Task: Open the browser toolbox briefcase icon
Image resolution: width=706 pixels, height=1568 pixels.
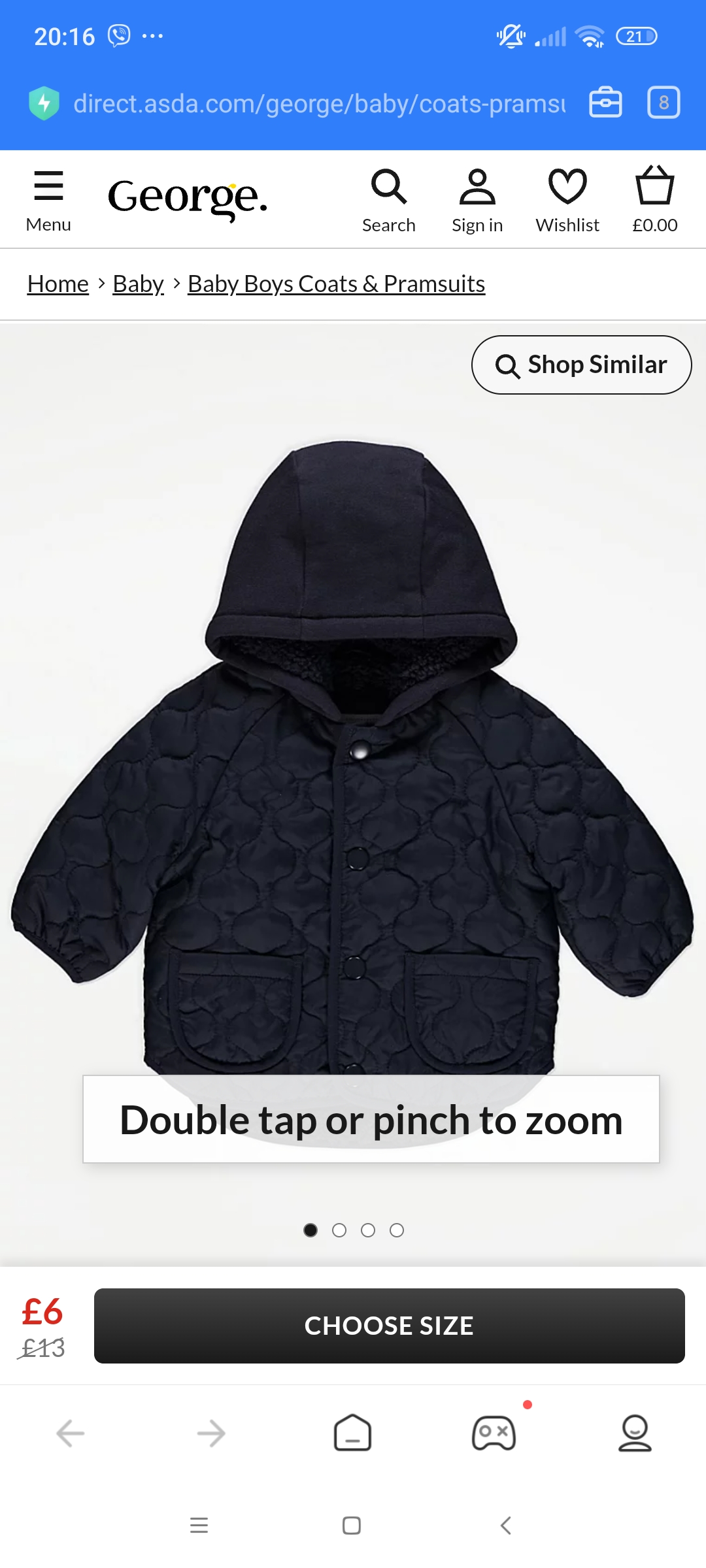Action: 605,103
